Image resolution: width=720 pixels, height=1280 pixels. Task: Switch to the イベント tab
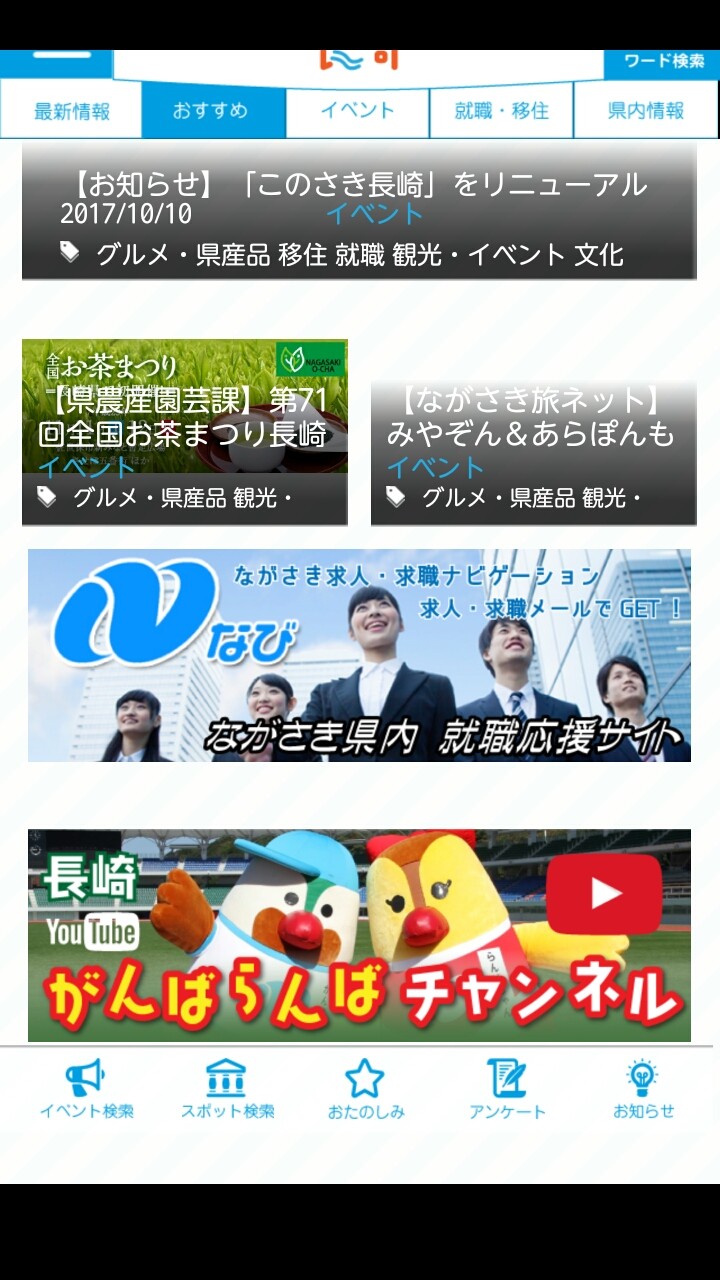[357, 110]
